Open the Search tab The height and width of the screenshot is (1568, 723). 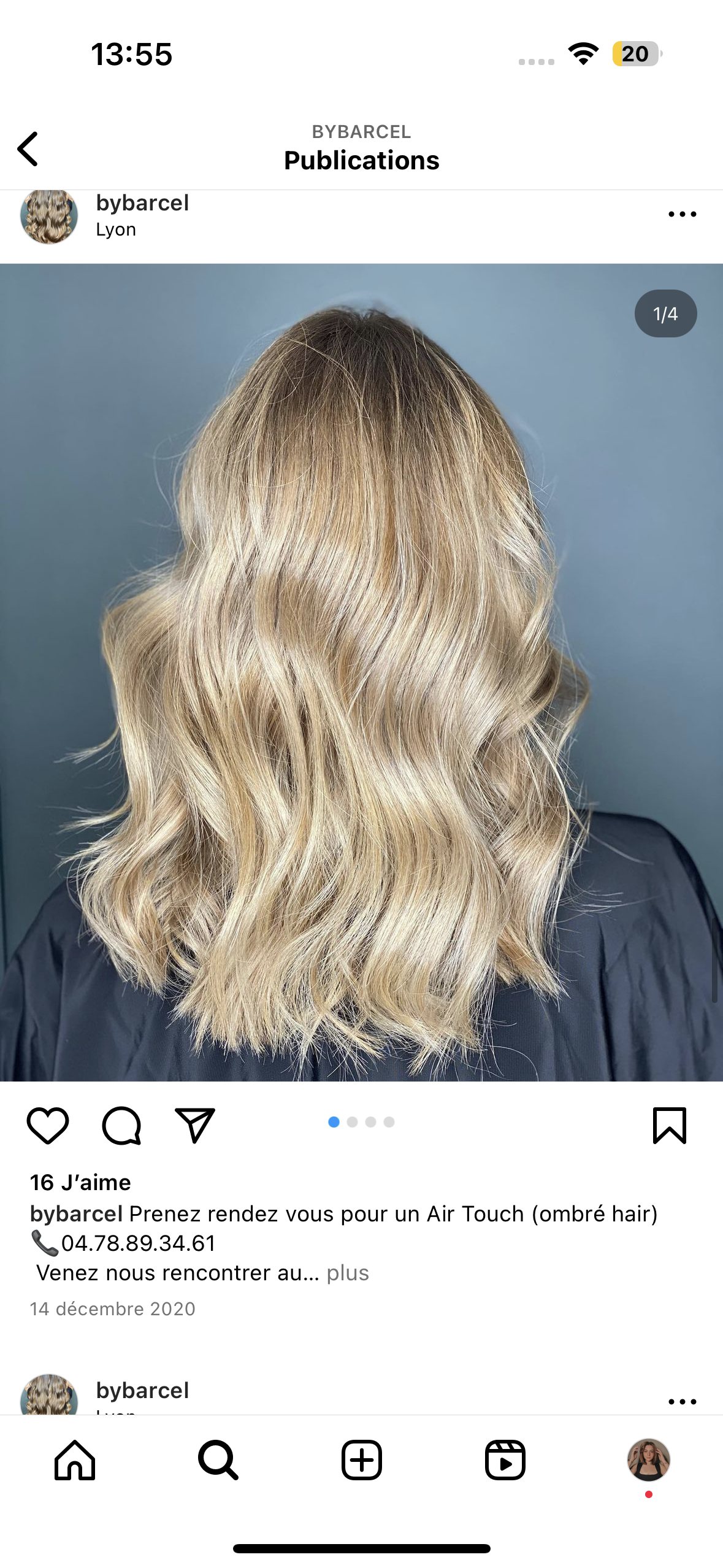coord(218,1460)
